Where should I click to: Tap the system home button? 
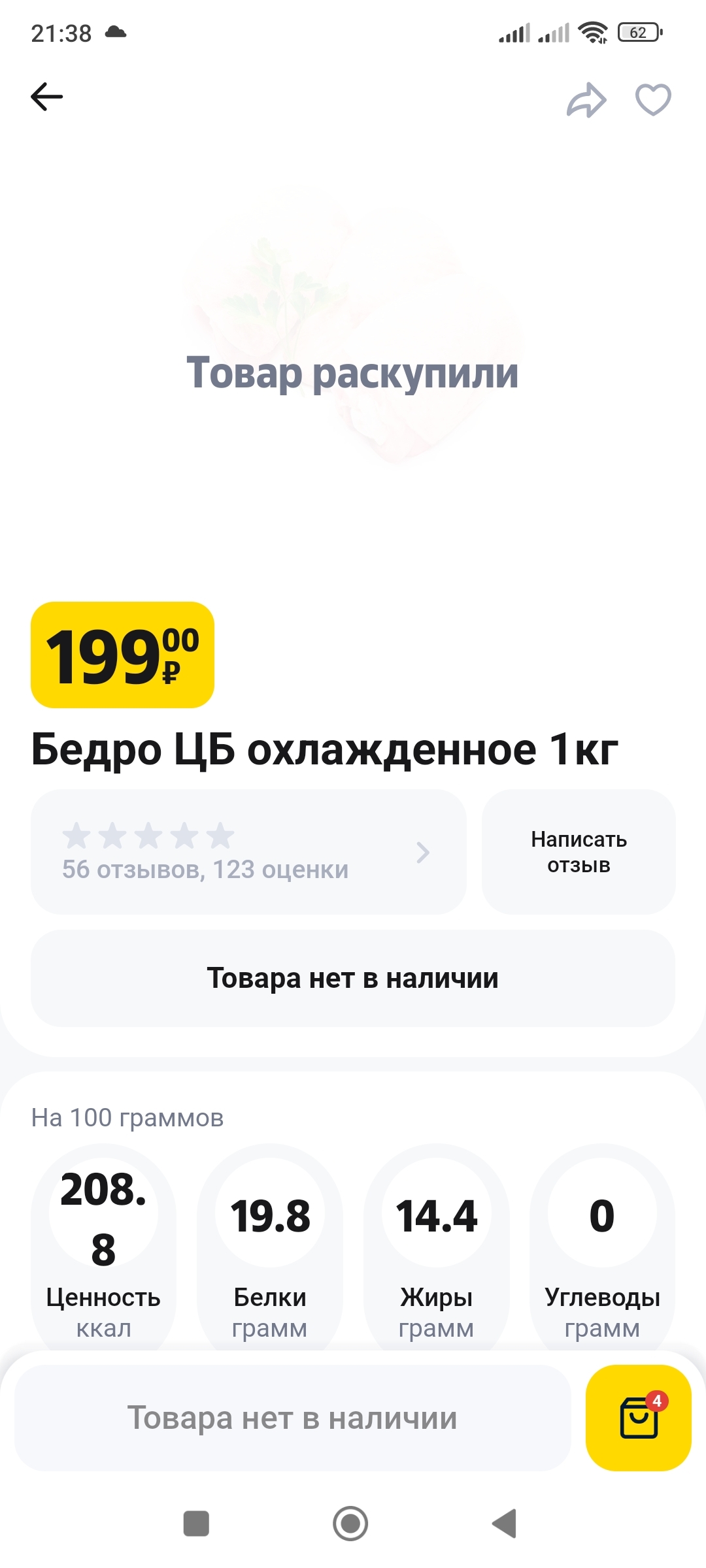tap(350, 1524)
